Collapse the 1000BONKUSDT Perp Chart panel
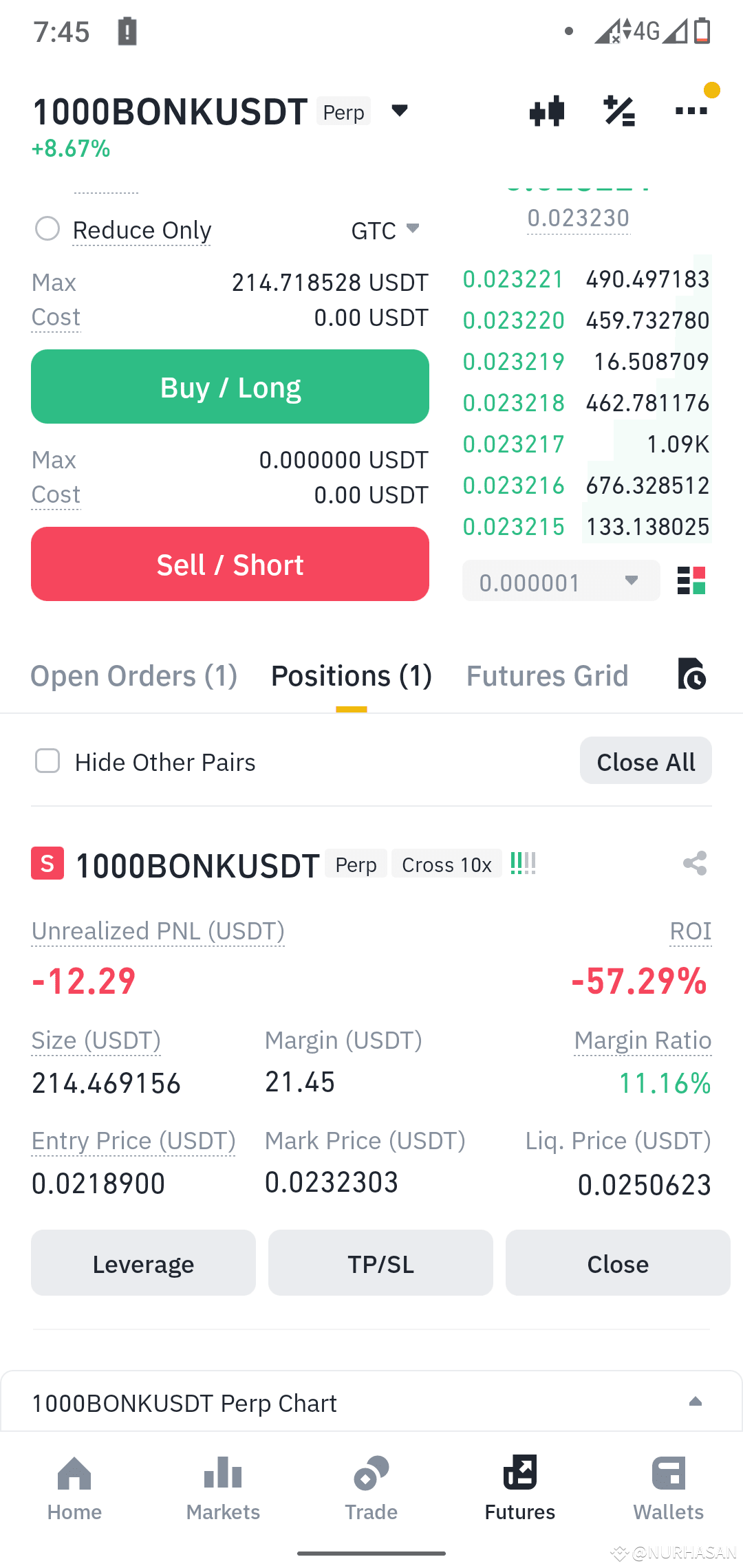 (x=695, y=1403)
